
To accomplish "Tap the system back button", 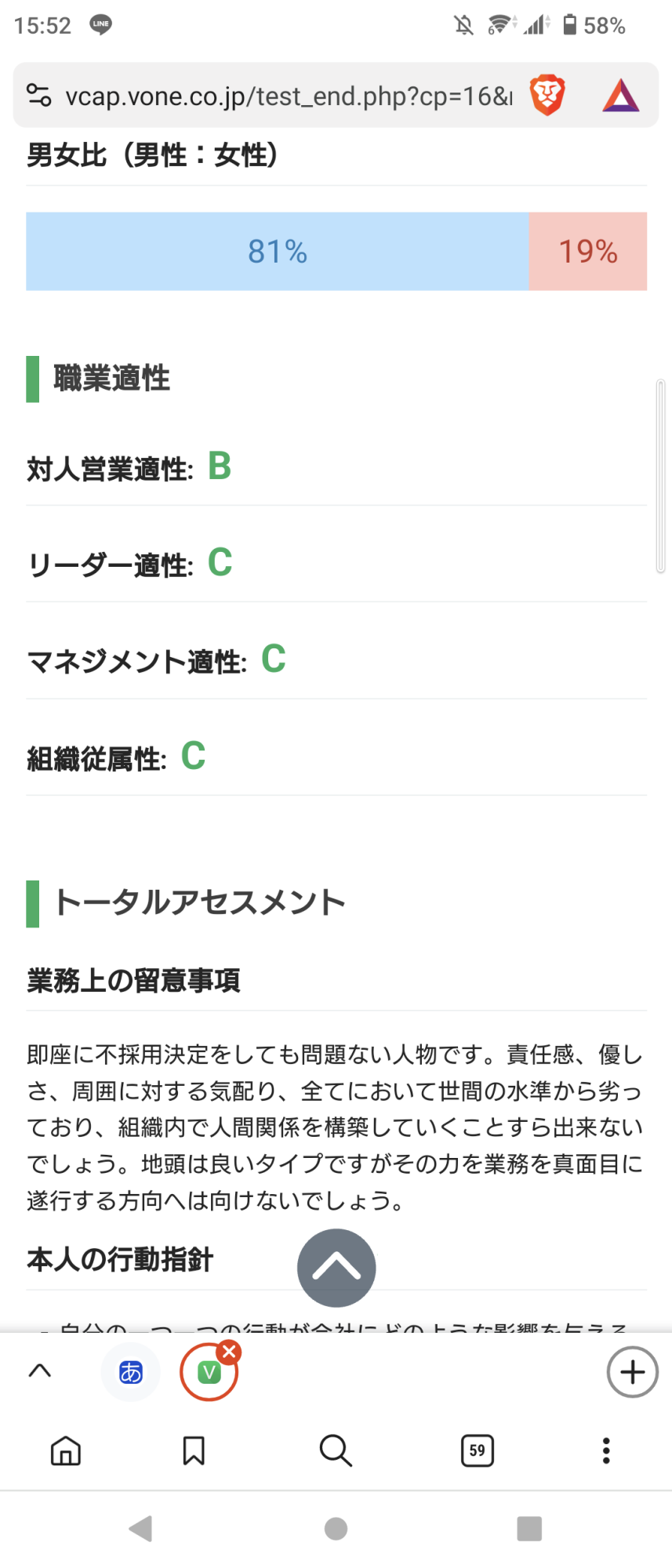I will coord(141,1529).
